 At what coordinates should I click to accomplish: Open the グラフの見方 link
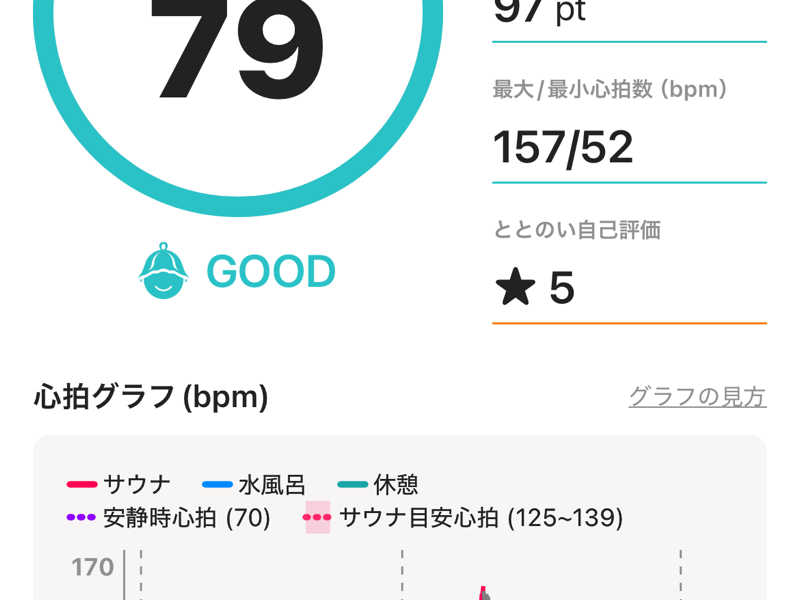click(x=697, y=397)
